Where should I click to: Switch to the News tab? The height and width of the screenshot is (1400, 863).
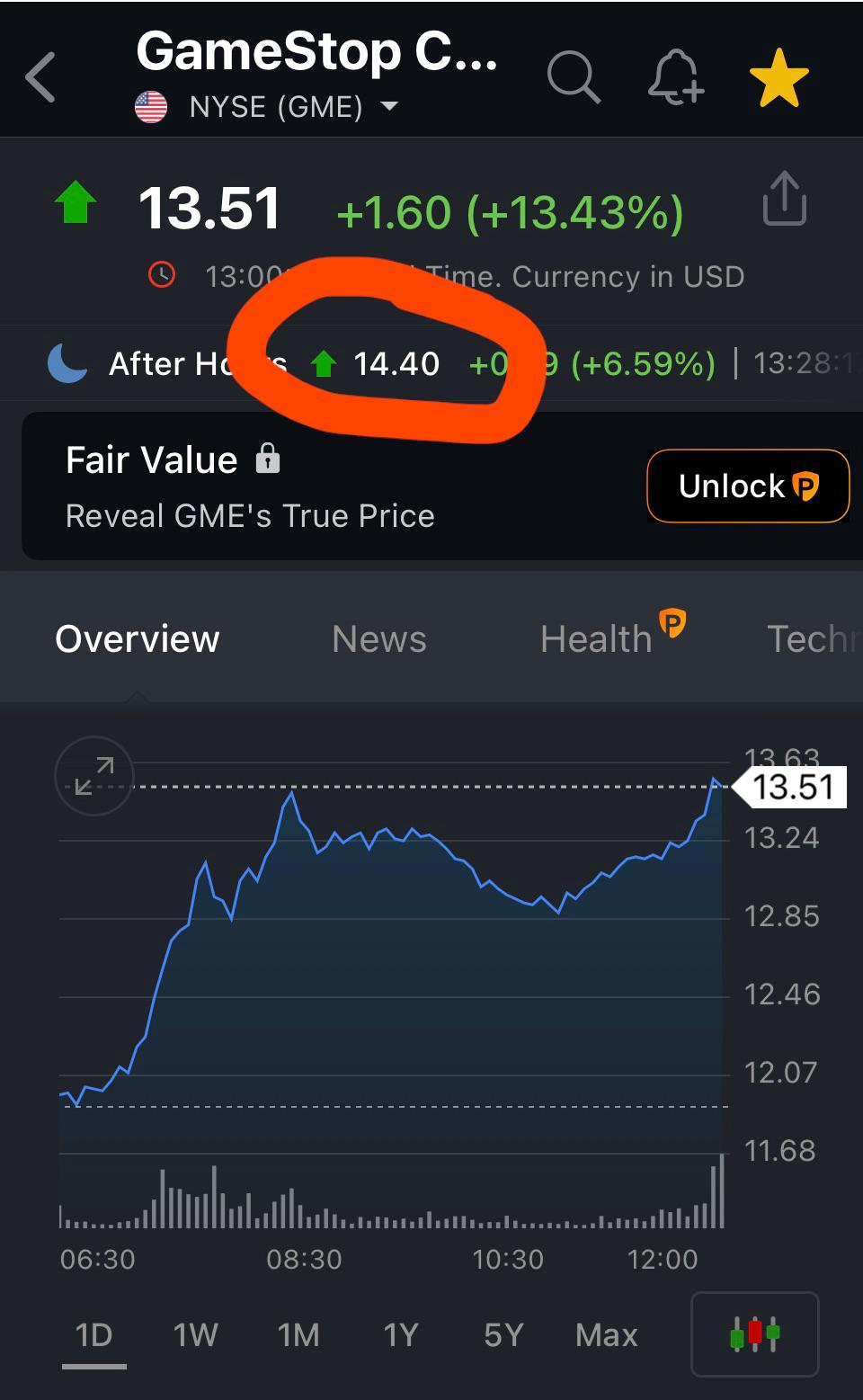coord(379,639)
